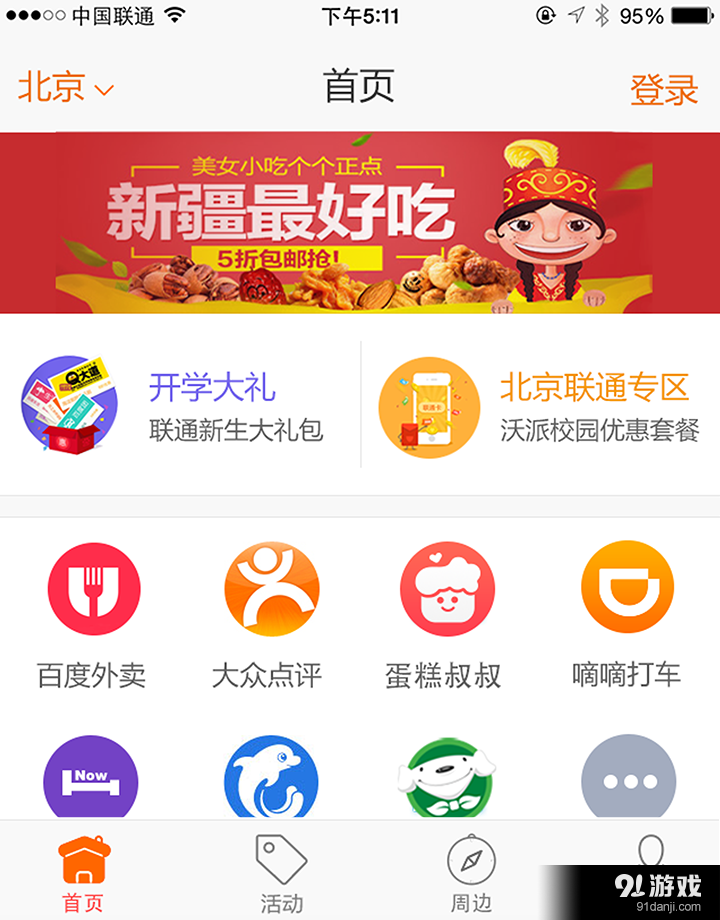Tap 登录 to sign in
Screen dimensions: 720x920
(664, 88)
